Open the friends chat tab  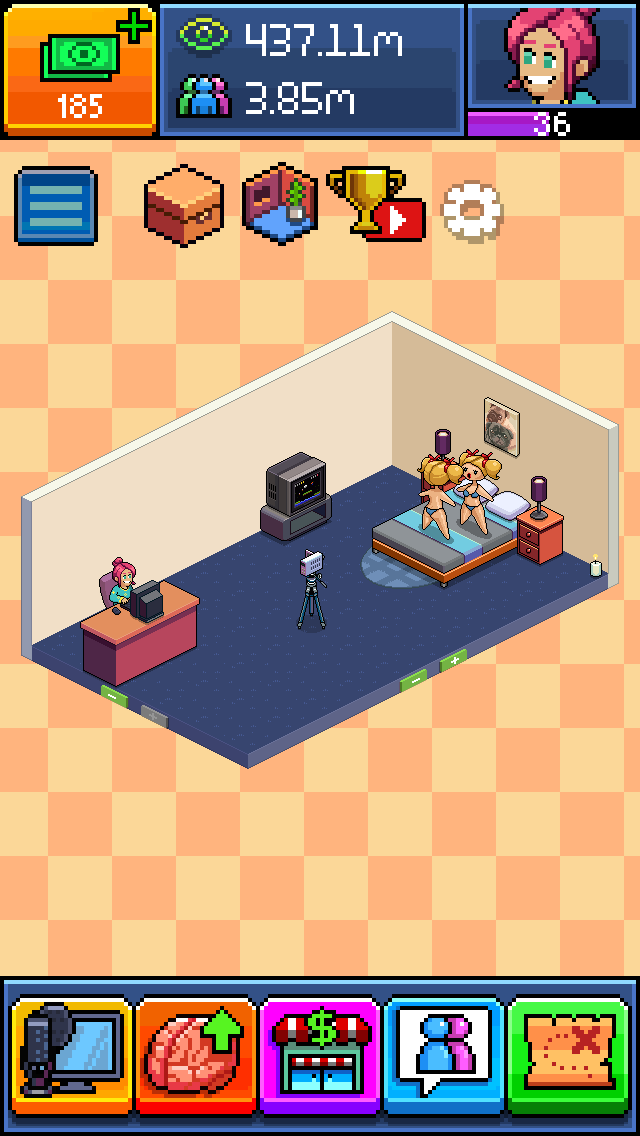tap(444, 1057)
